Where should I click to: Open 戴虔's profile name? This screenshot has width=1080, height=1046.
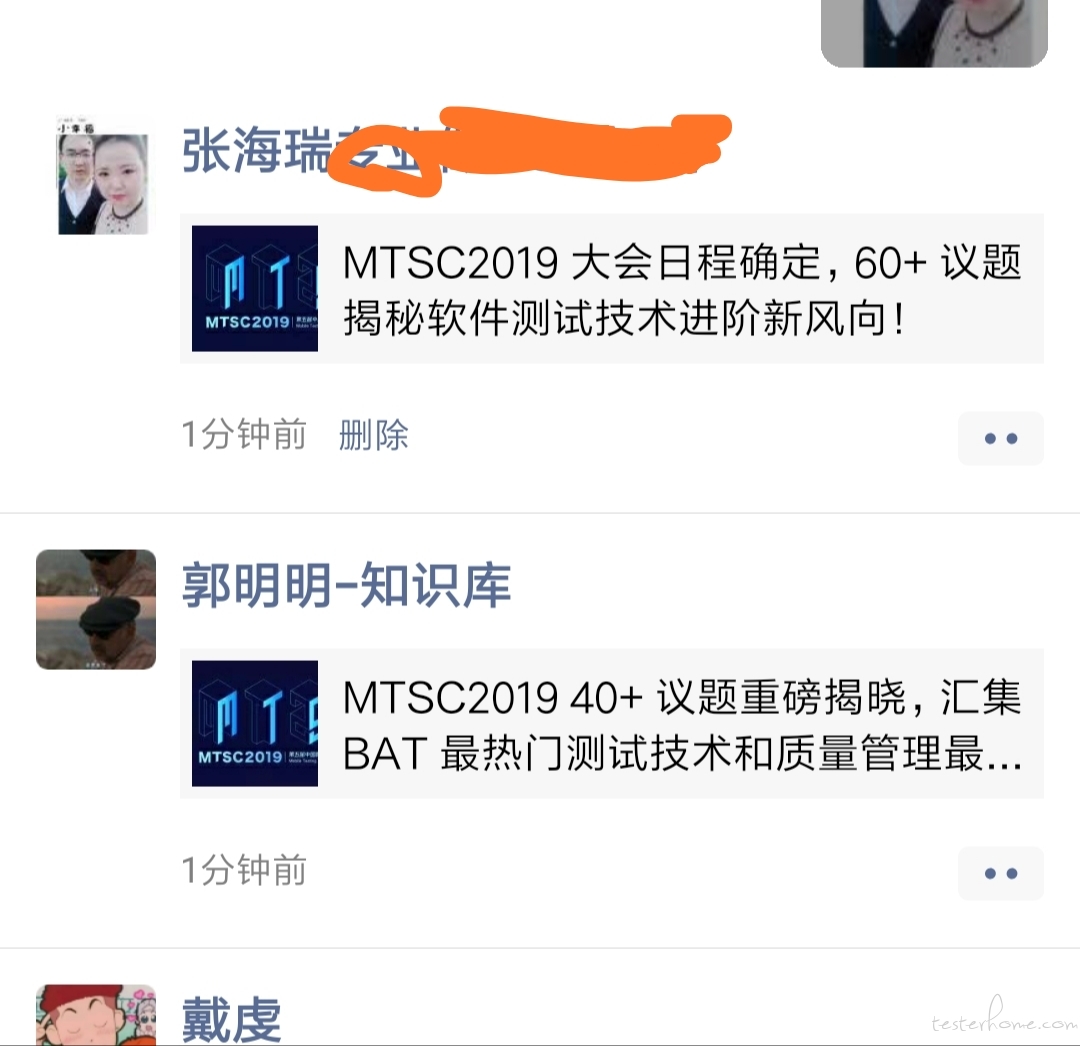[x=232, y=1018]
